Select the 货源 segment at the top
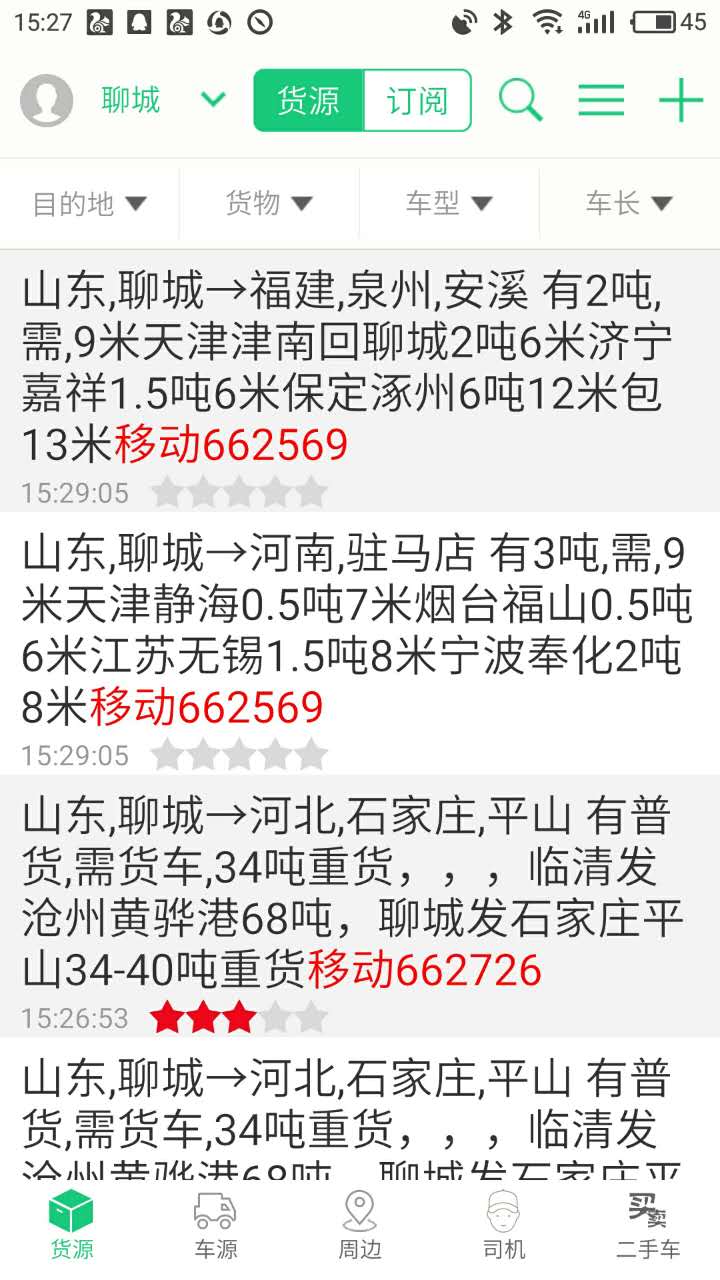 coord(308,100)
